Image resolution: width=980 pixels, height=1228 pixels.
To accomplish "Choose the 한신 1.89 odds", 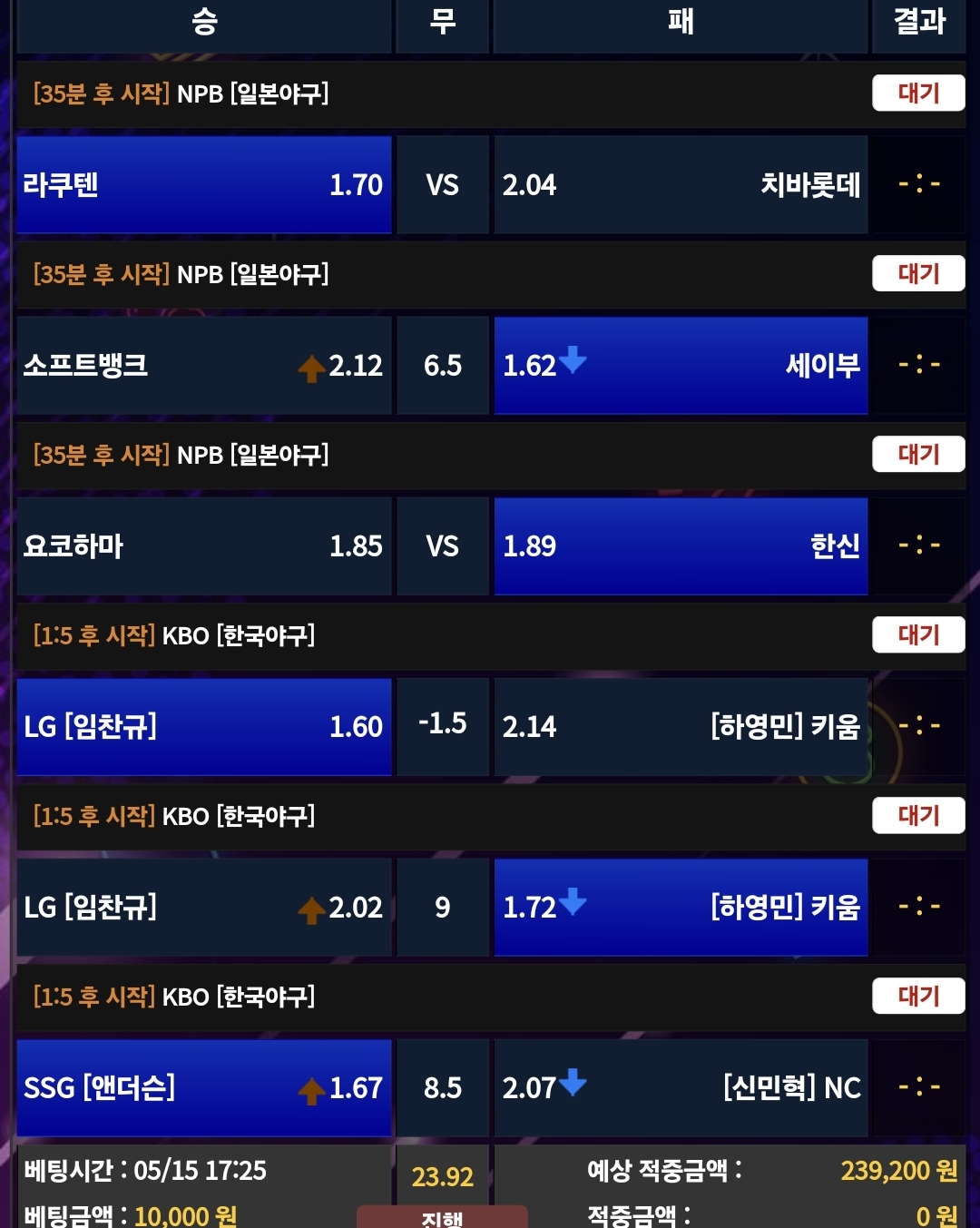I will click(681, 546).
